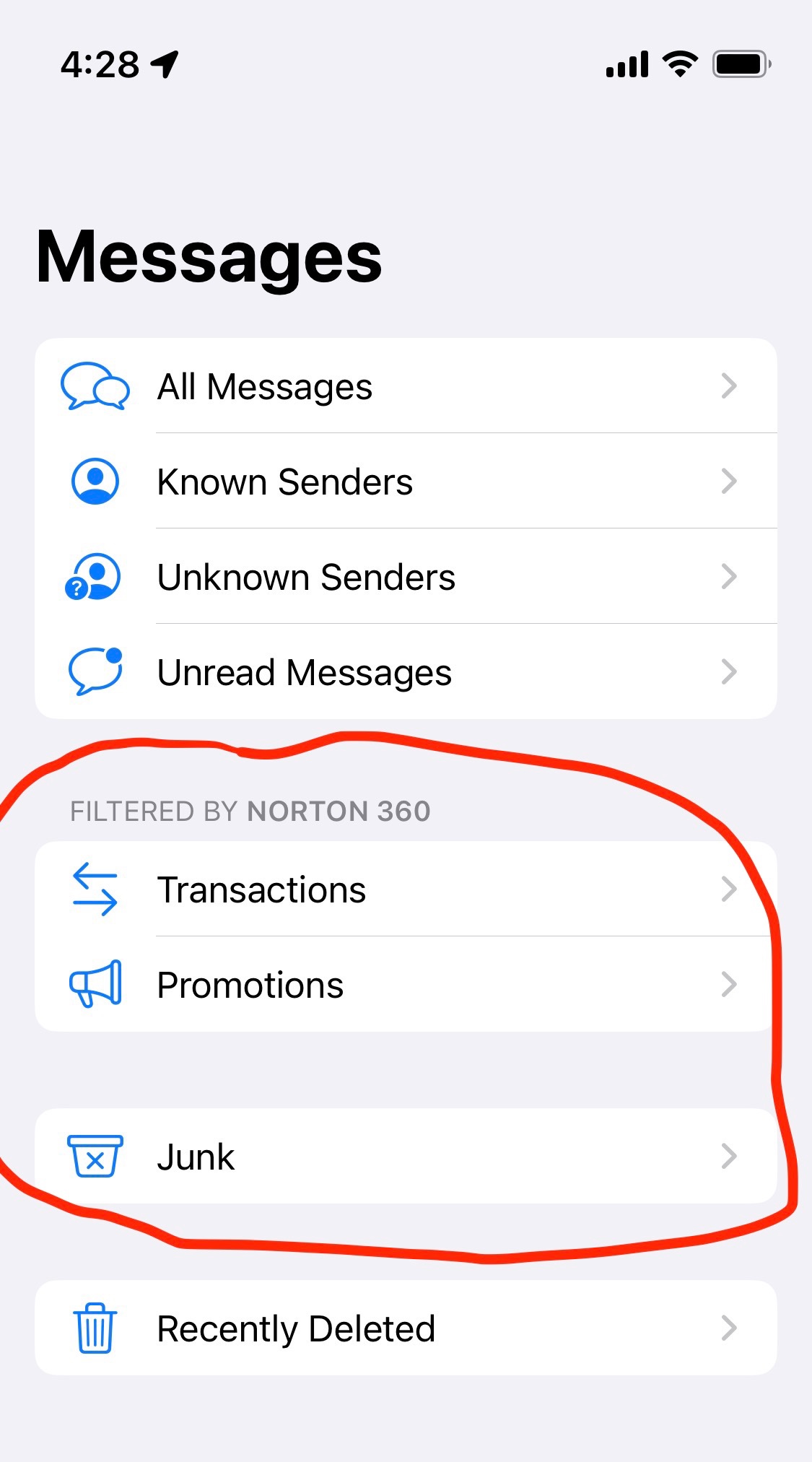This screenshot has width=812, height=1462.
Task: Open Recently Deleted messages
Action: pyautogui.click(x=406, y=1328)
